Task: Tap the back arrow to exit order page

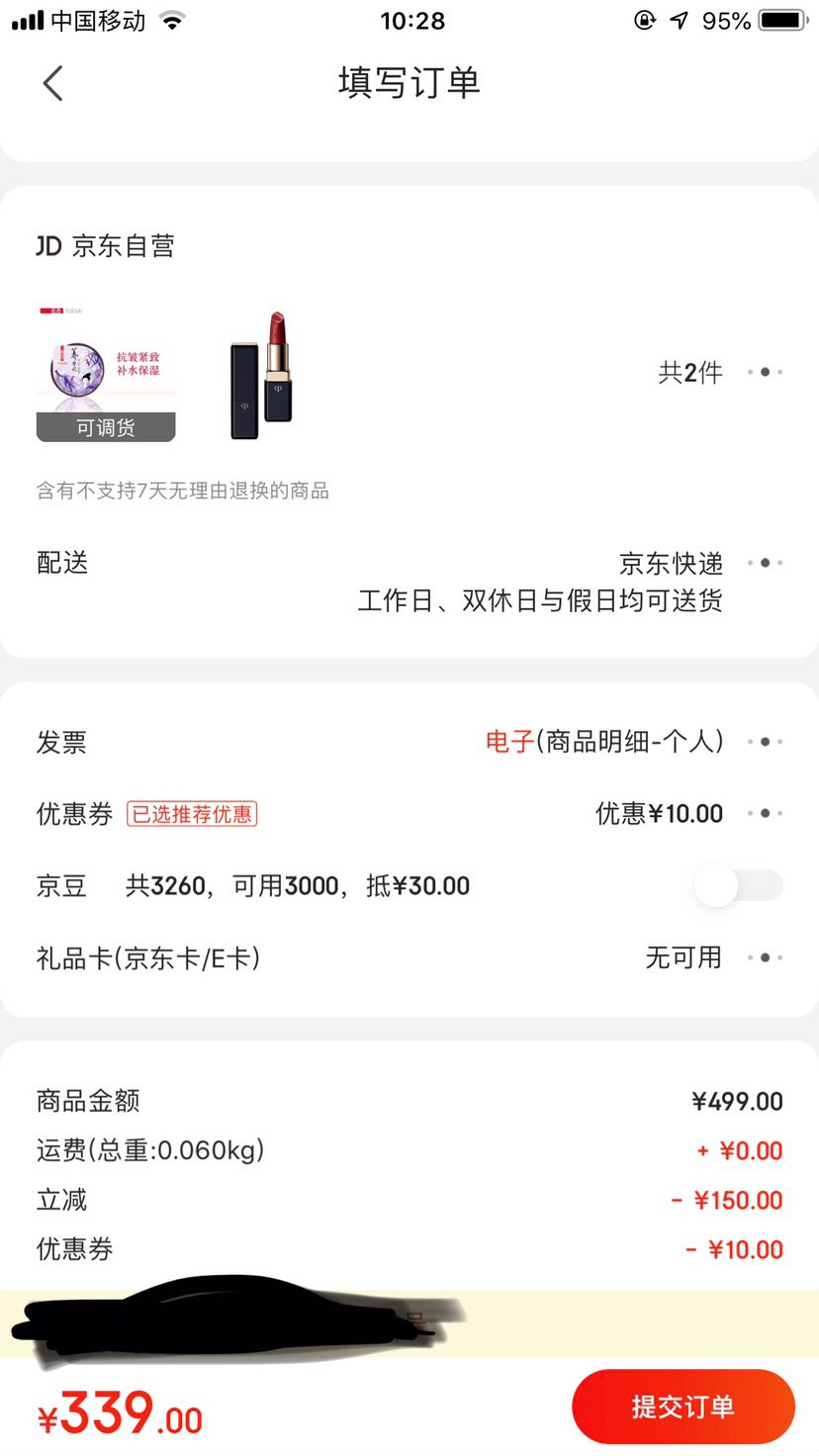Action: (x=52, y=83)
